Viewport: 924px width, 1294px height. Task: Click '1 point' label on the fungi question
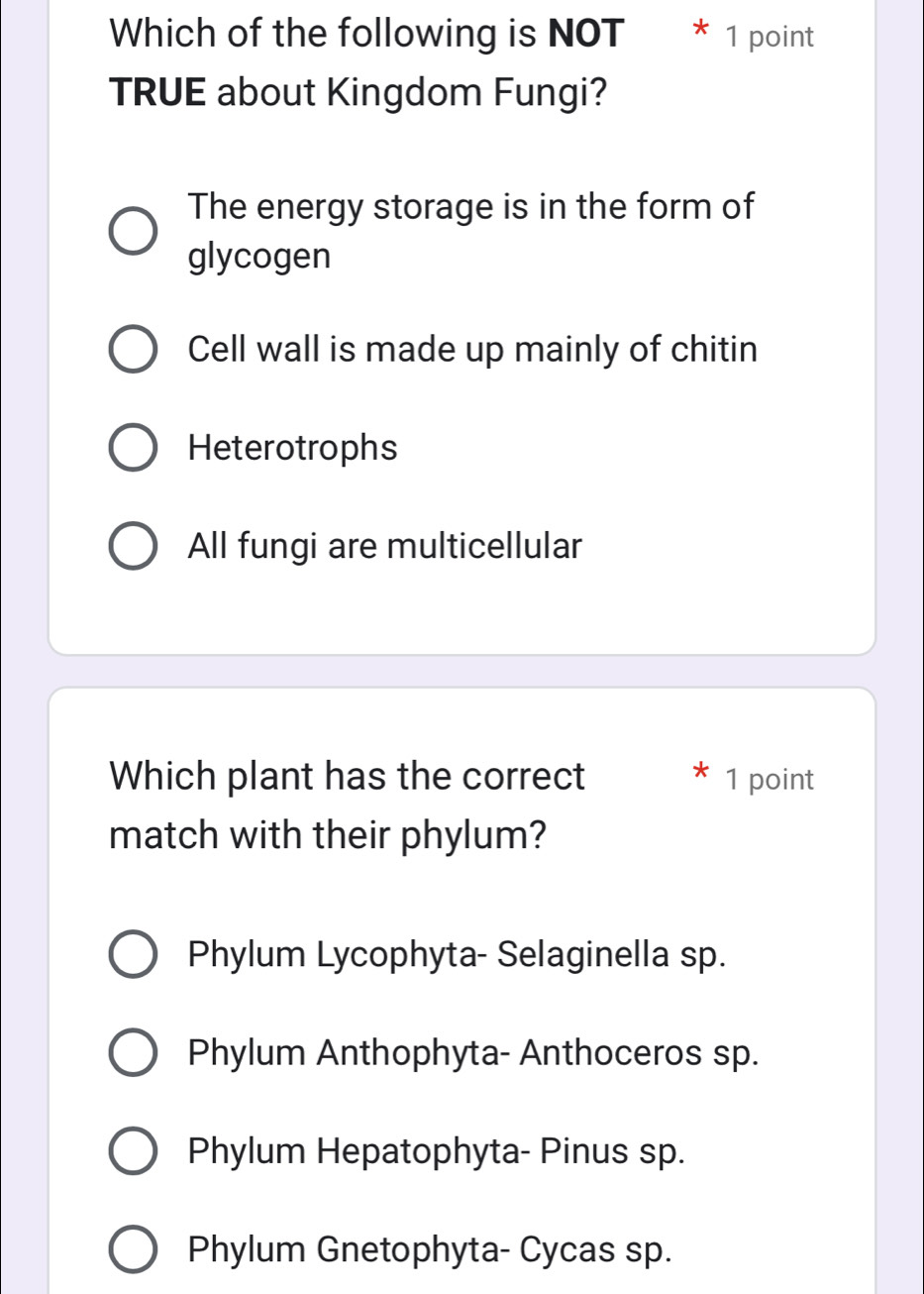point(772,36)
